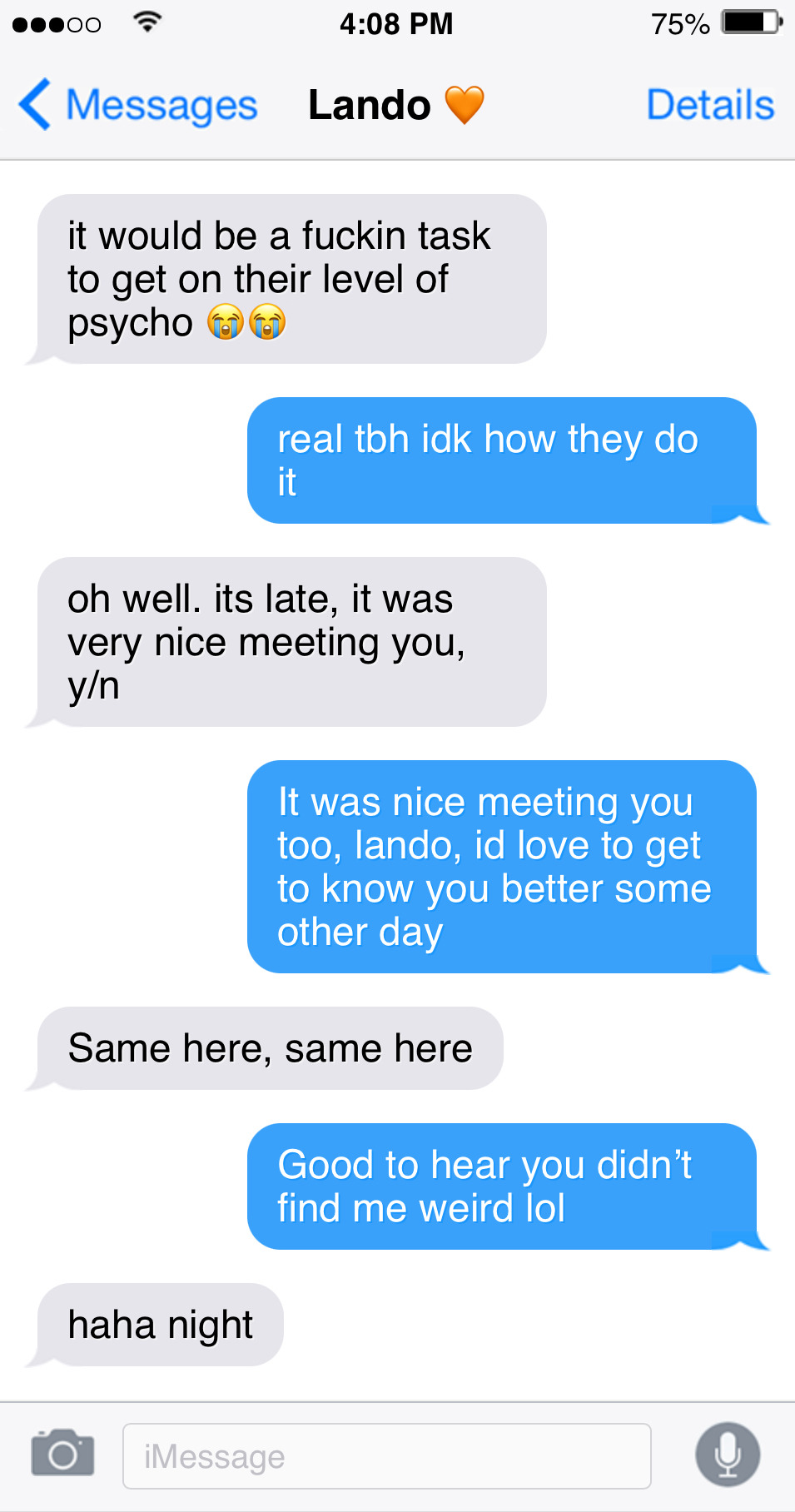Viewport: 795px width, 1512px height.
Task: Tap the camera icon to attach a photo
Action: 62,1454
